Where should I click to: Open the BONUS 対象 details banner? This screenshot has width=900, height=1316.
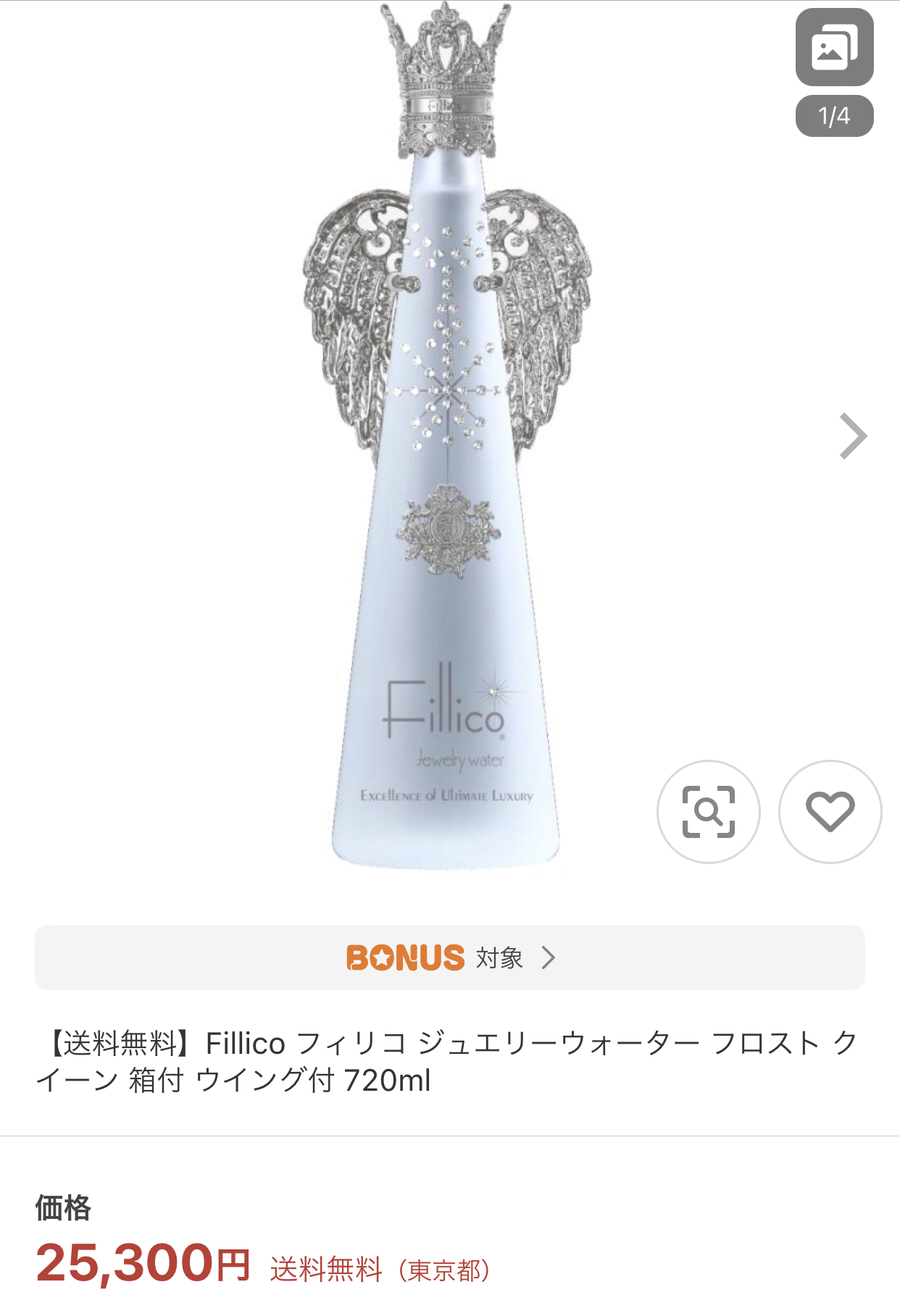click(450, 957)
